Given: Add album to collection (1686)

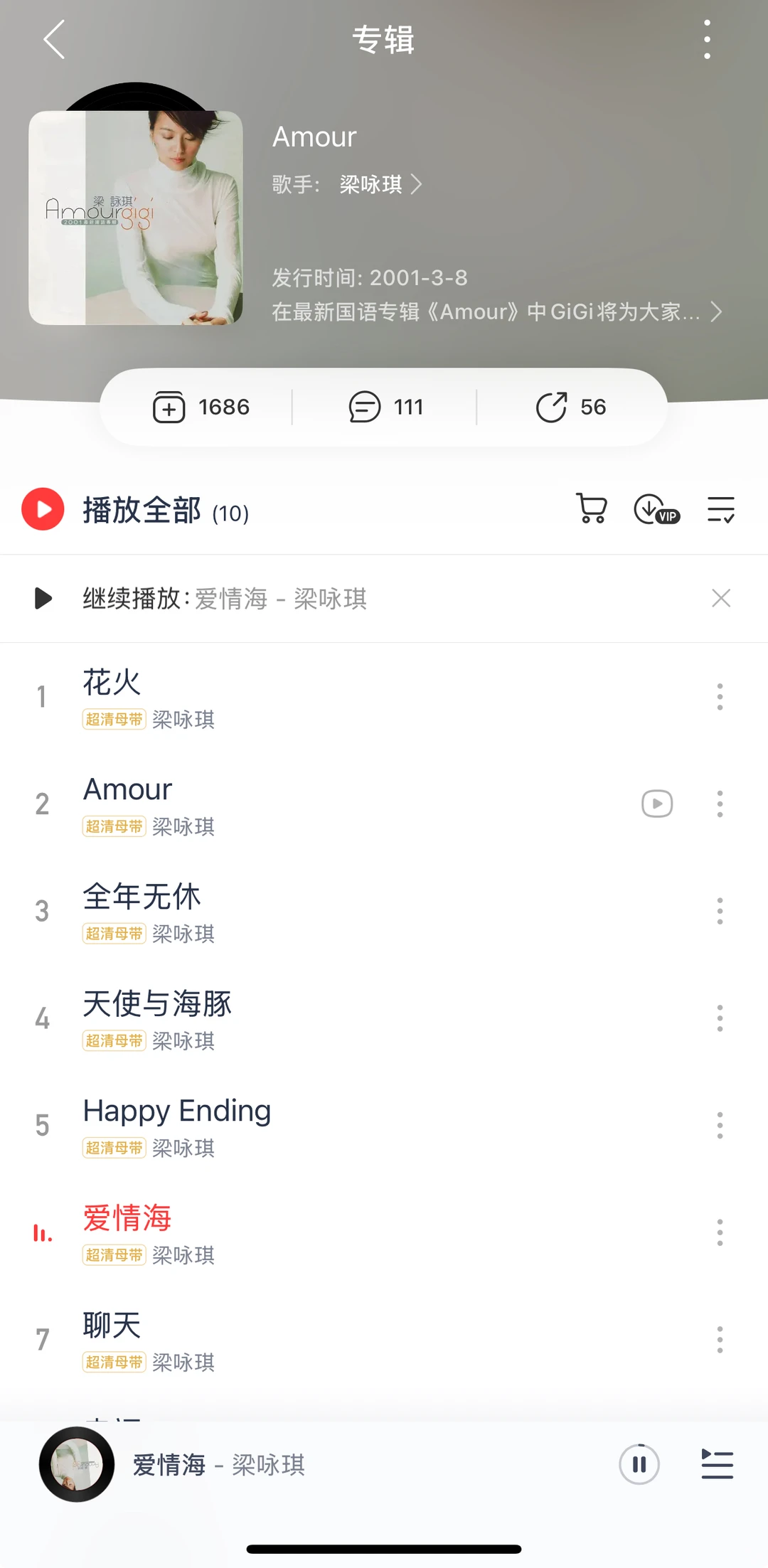Looking at the screenshot, I should pyautogui.click(x=201, y=407).
